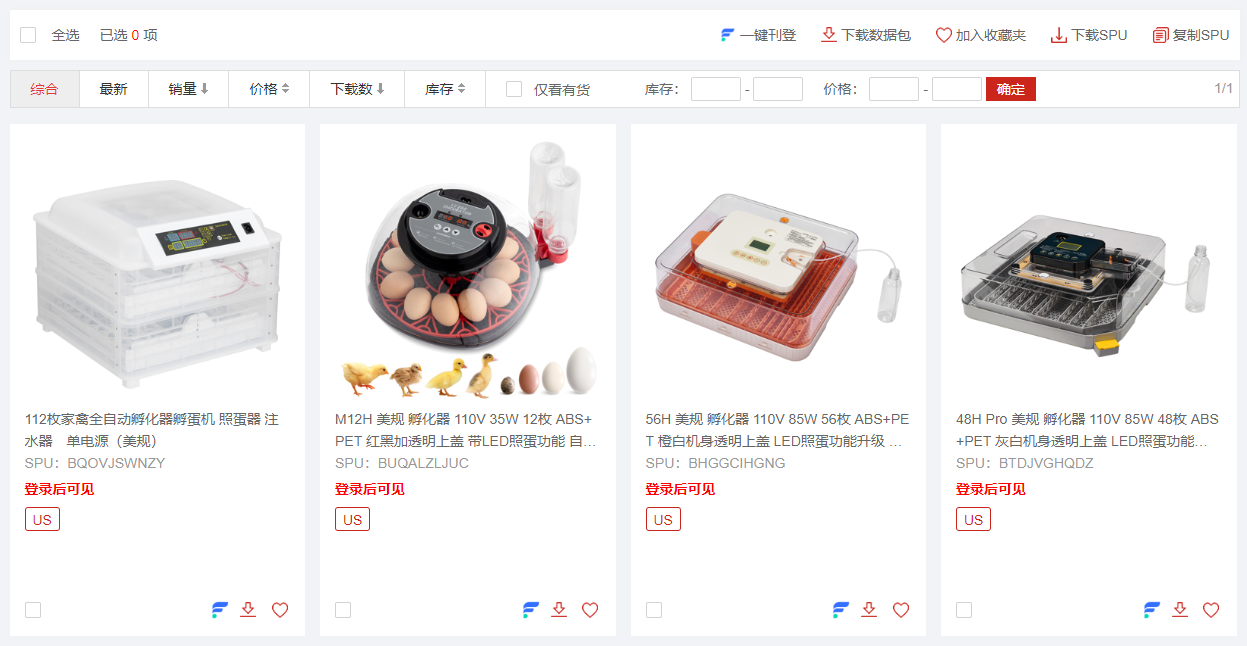Tap 下载数据包 to download data package
The image size is (1247, 646).
866,35
